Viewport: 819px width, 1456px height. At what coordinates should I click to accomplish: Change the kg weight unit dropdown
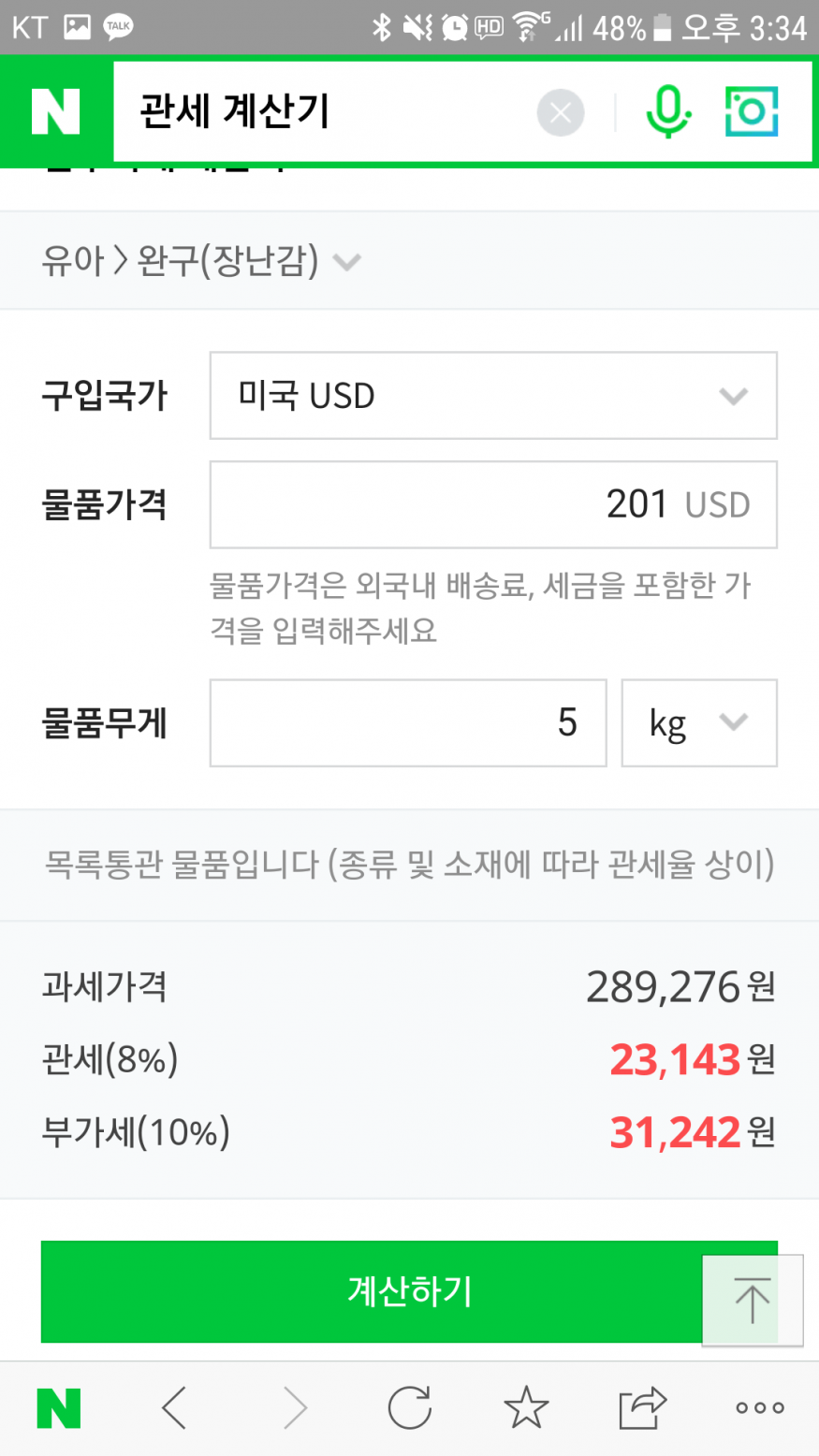(x=699, y=723)
